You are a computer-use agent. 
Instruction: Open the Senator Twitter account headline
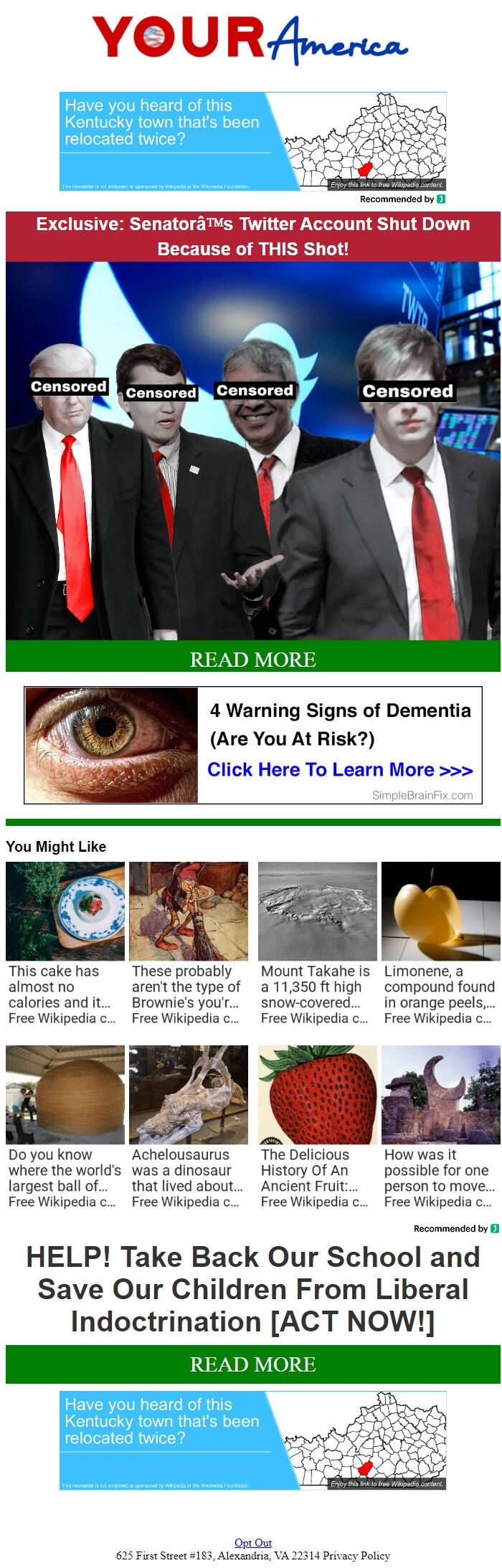coord(252,236)
